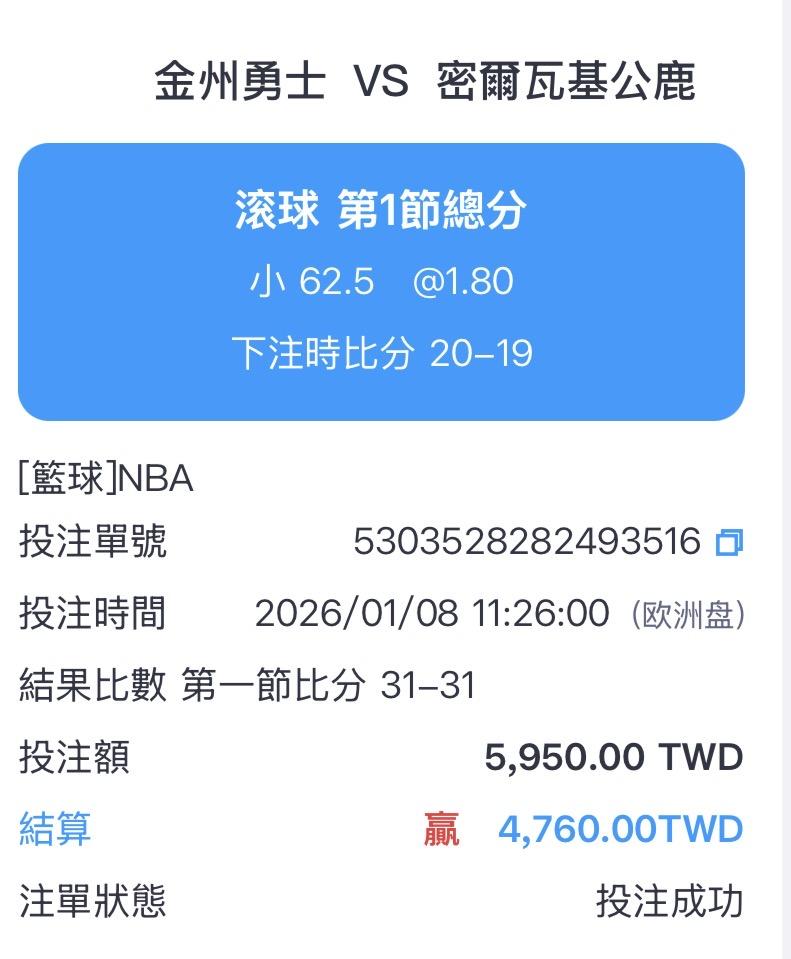Viewport: 791px width, 959px height.
Task: Copy the bet slip number
Action: pos(729,543)
